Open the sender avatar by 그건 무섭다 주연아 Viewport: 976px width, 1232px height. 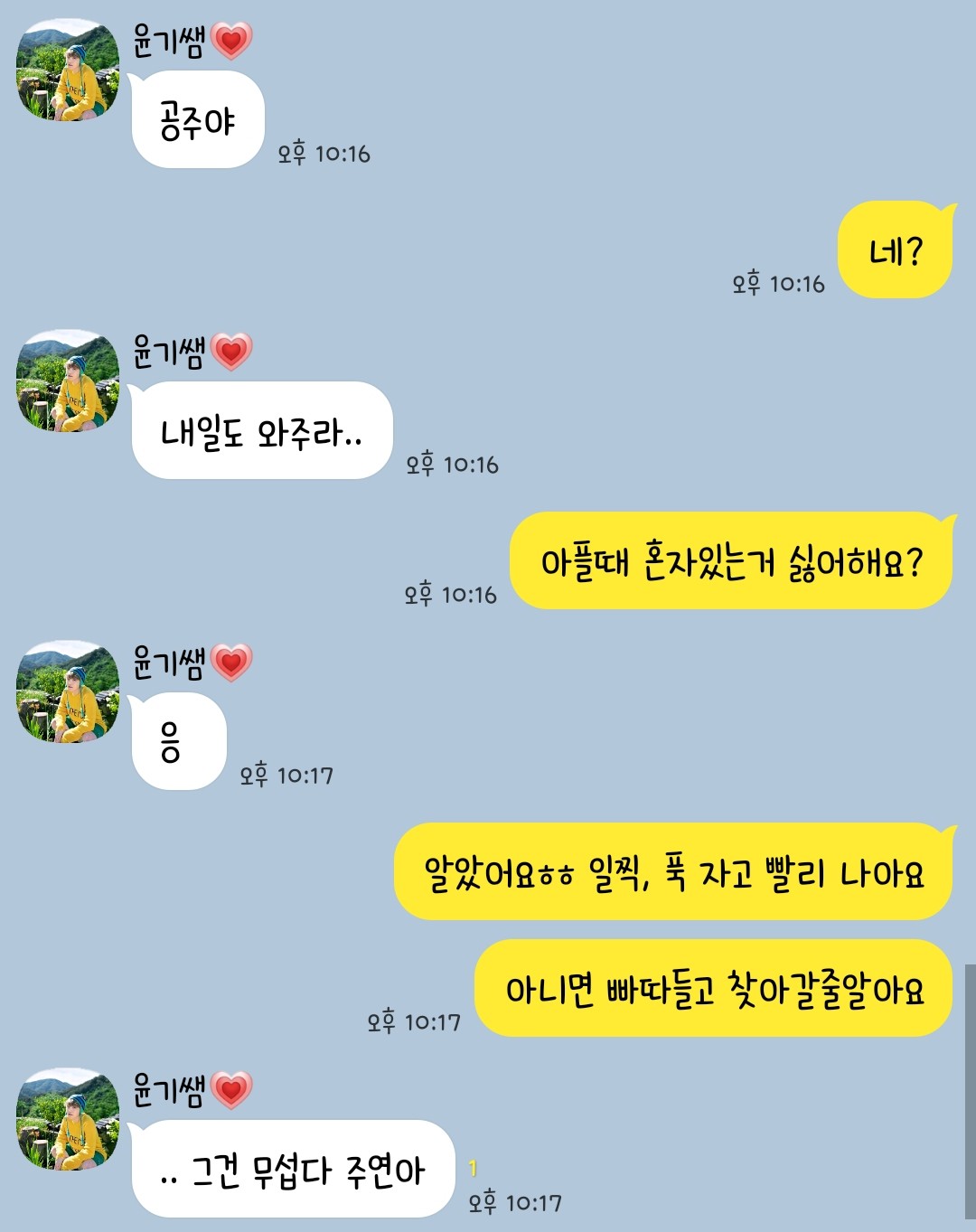(x=68, y=1119)
